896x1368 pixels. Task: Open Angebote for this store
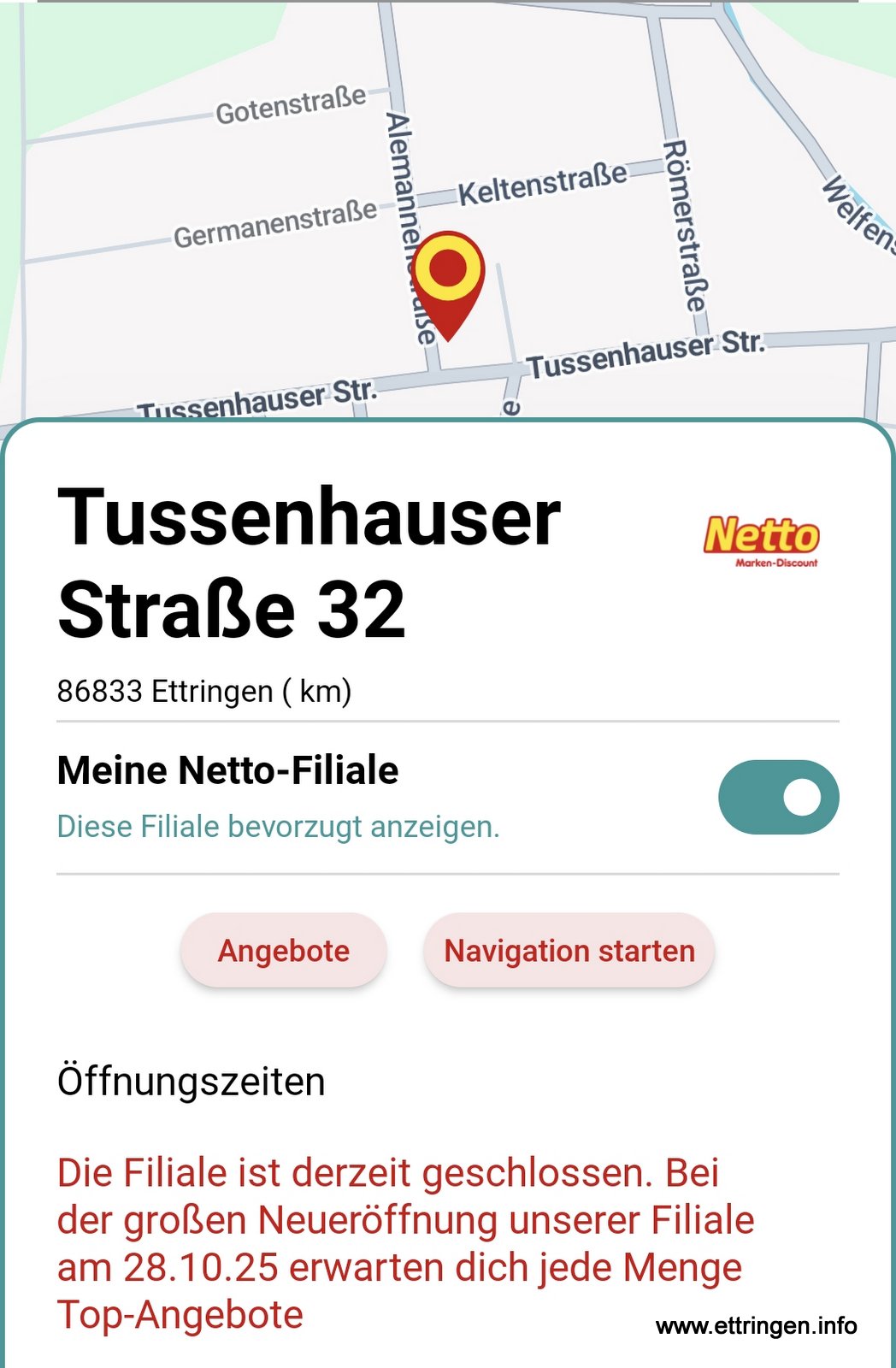click(284, 951)
